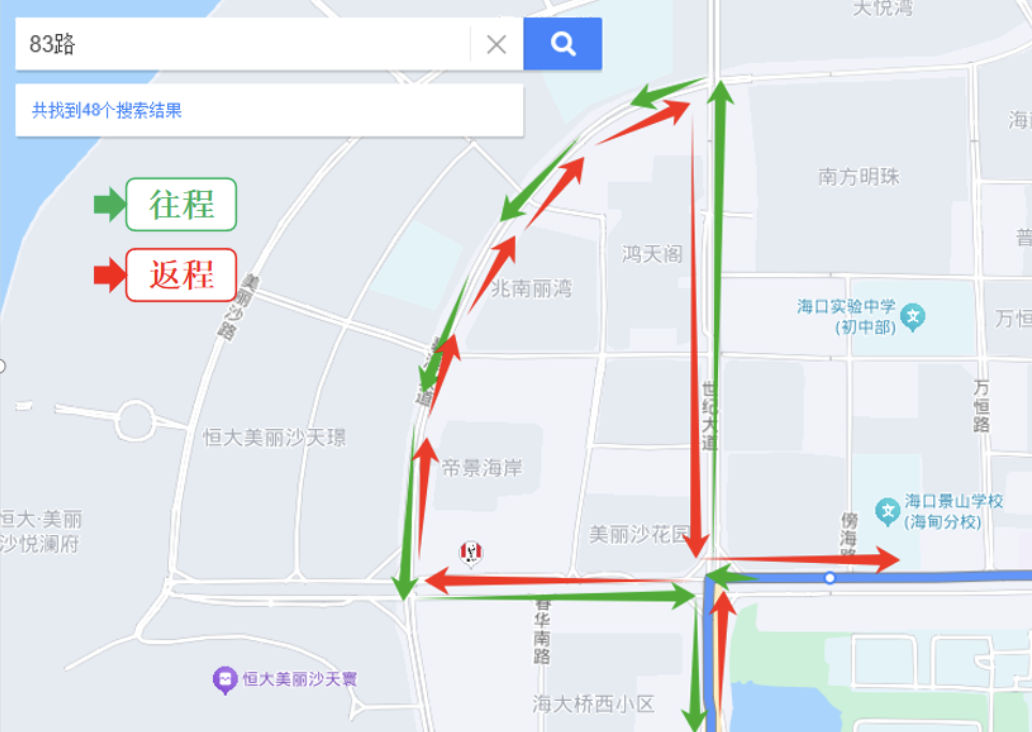
Task: Clear the 83路 search text
Action: (x=496, y=44)
